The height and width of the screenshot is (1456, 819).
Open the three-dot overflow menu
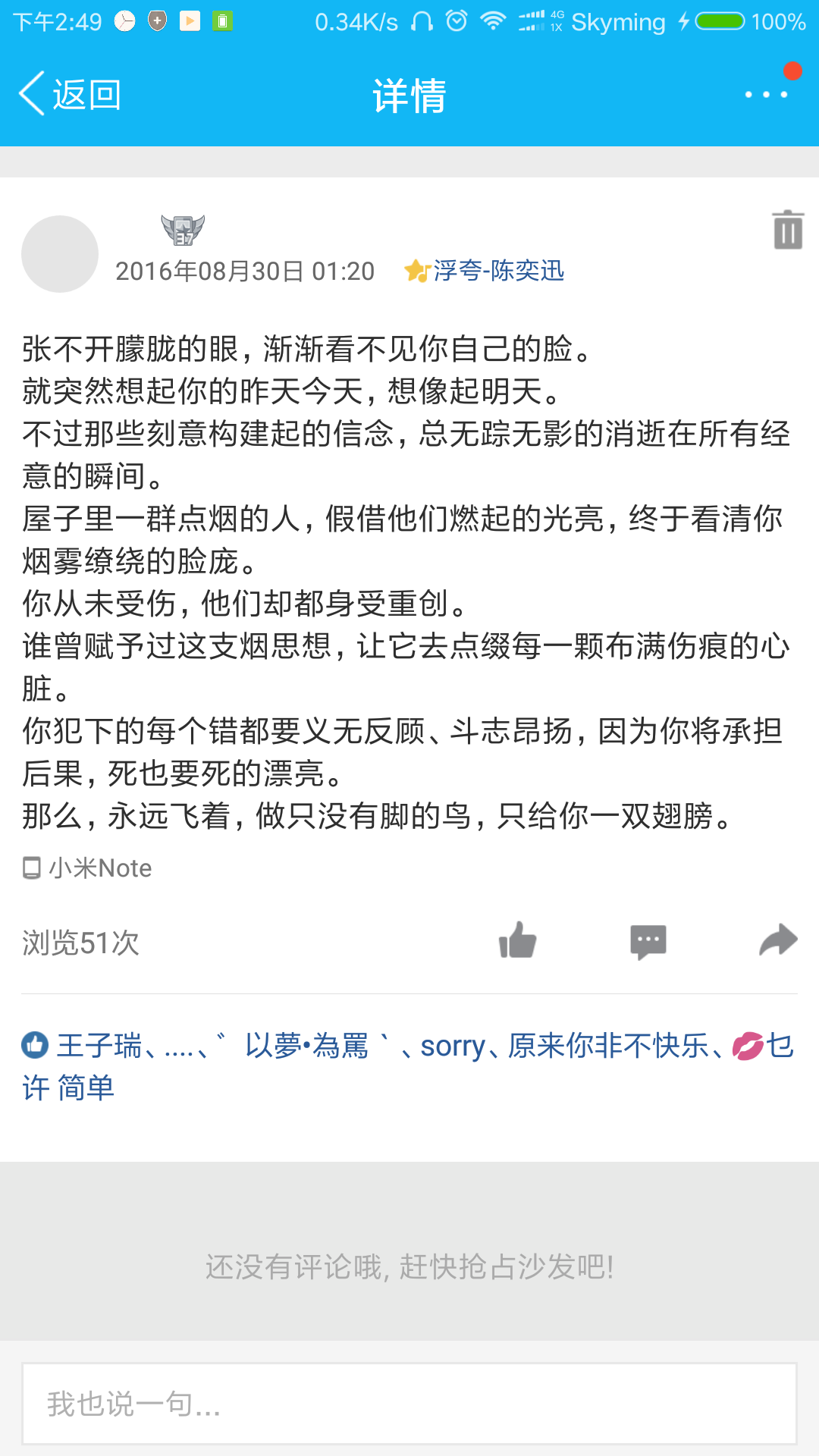click(766, 95)
